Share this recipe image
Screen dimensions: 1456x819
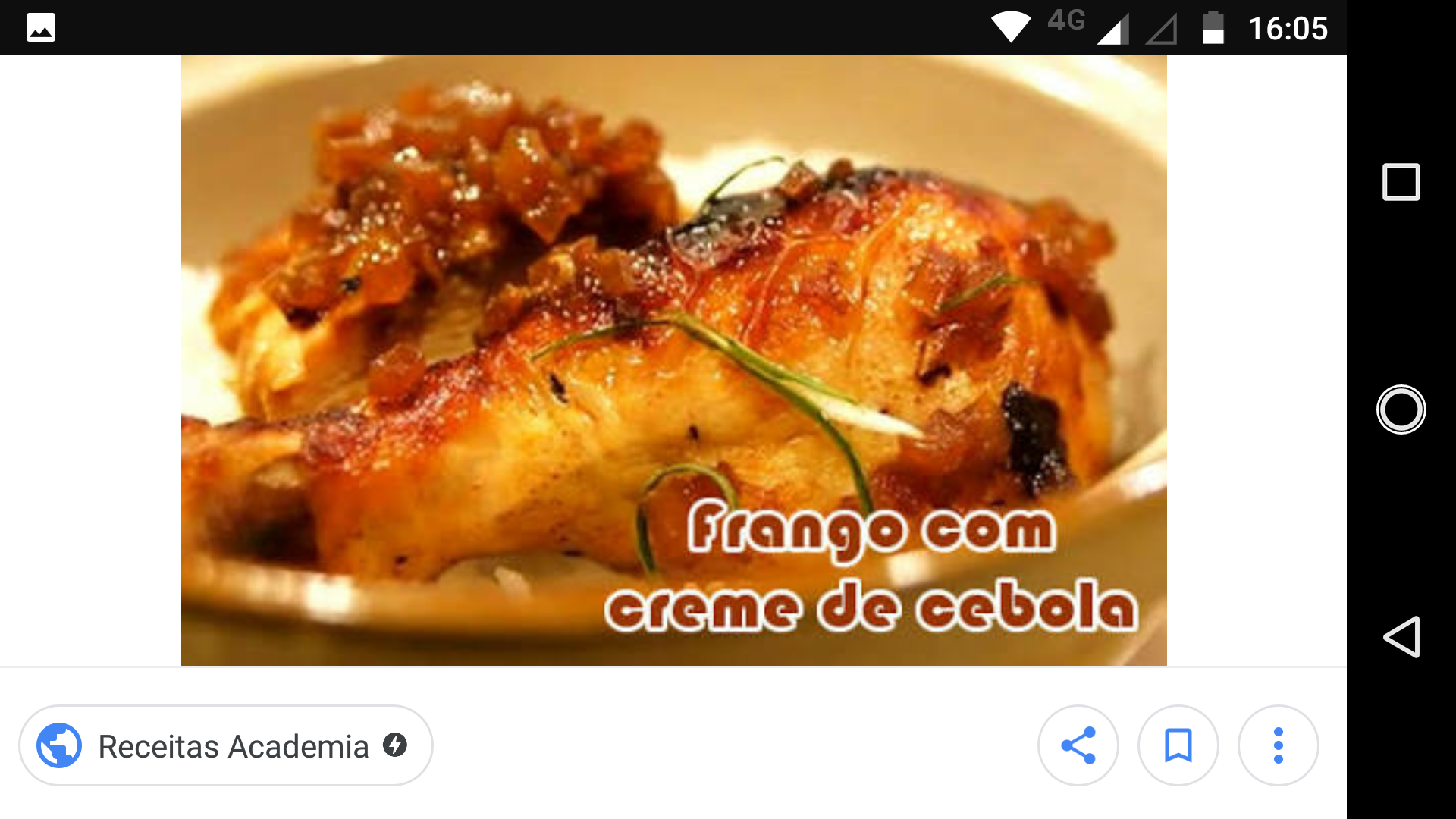point(1078,746)
